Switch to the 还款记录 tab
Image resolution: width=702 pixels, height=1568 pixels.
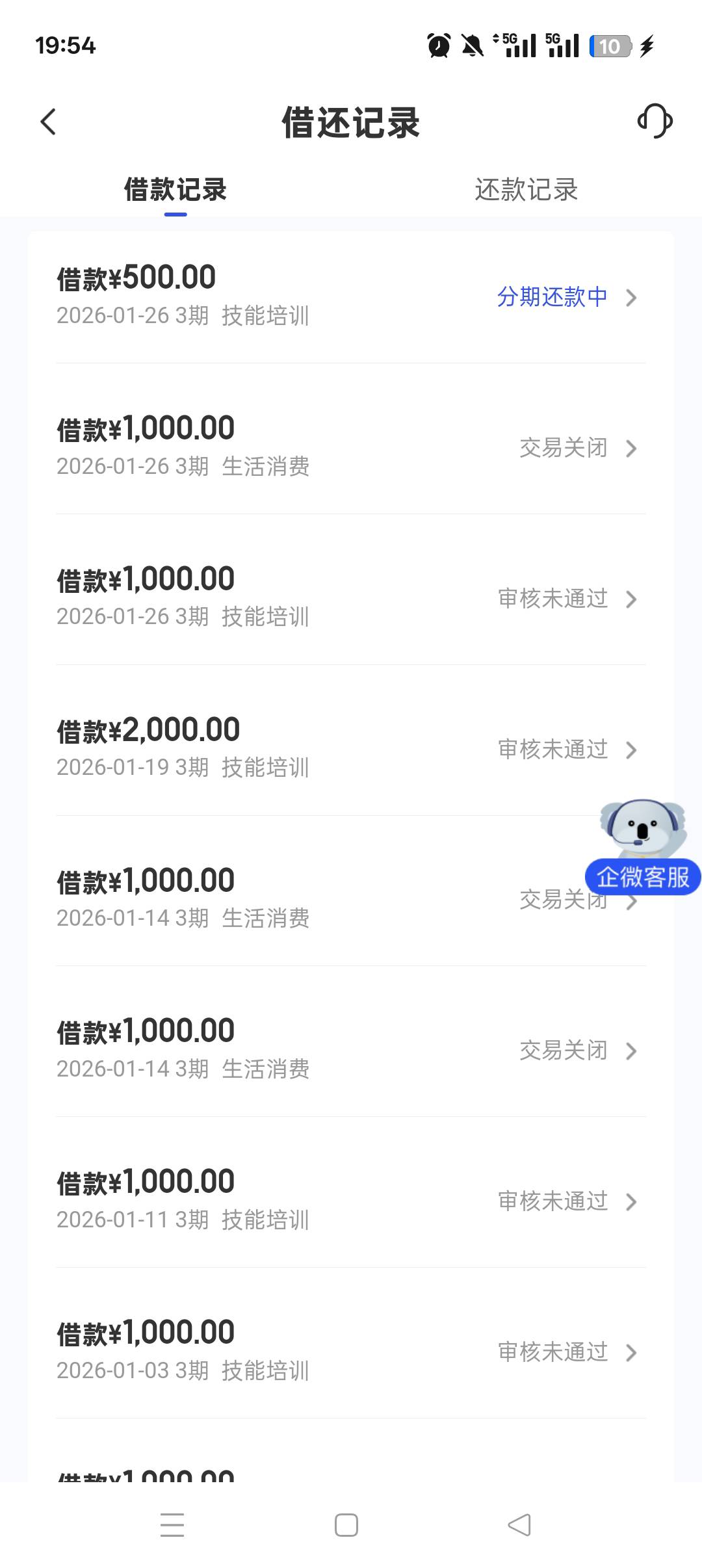click(x=526, y=190)
